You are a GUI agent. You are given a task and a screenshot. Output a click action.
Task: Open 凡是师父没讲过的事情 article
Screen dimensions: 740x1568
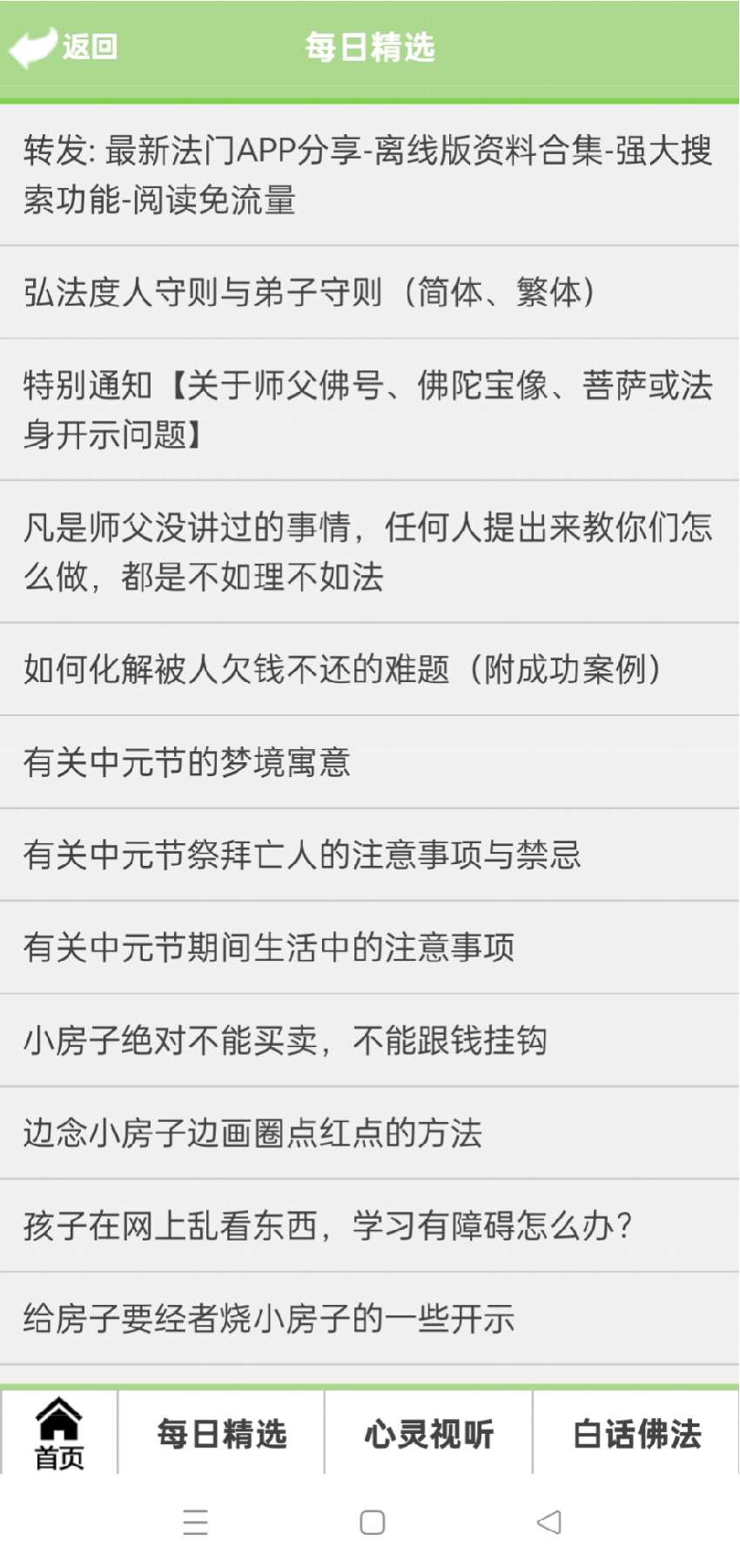[x=370, y=551]
